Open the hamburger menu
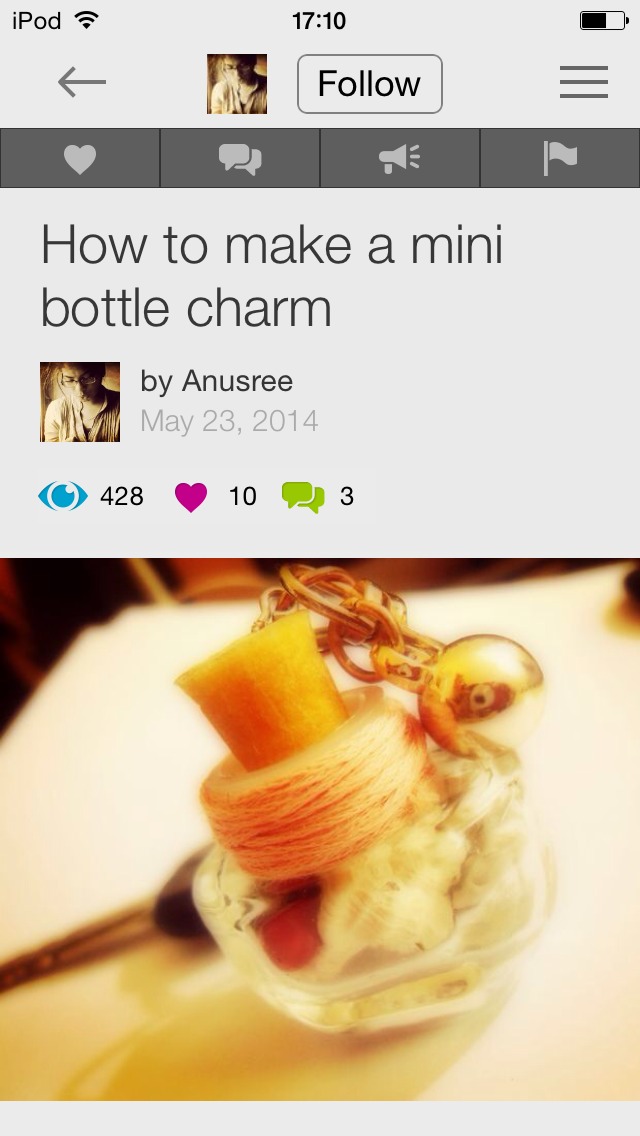This screenshot has width=640, height=1136. point(583,83)
